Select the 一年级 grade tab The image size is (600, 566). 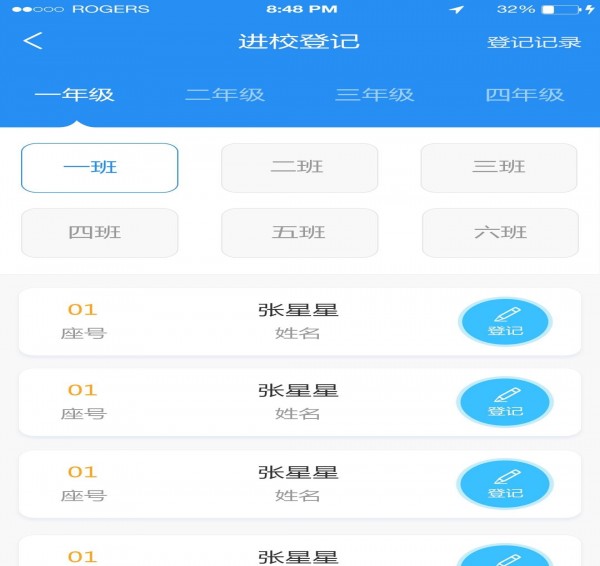[x=75, y=95]
